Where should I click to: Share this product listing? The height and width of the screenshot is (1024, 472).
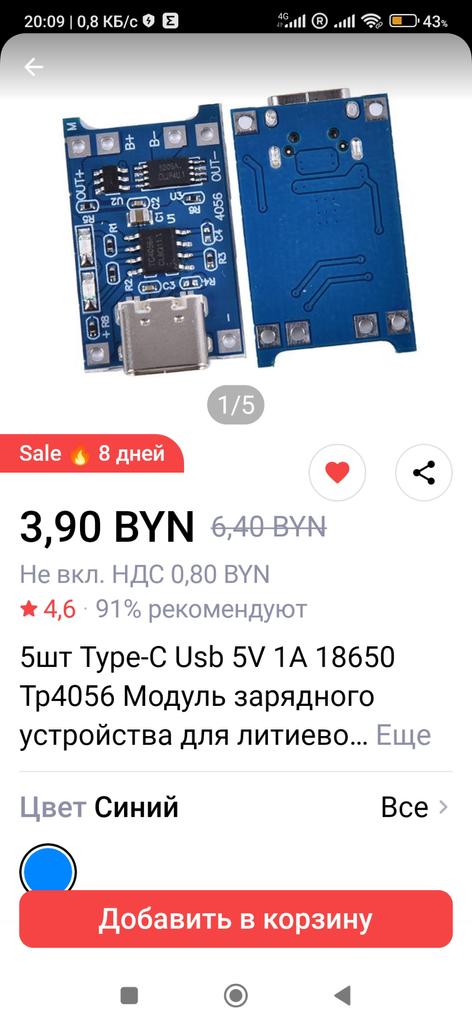[424, 472]
